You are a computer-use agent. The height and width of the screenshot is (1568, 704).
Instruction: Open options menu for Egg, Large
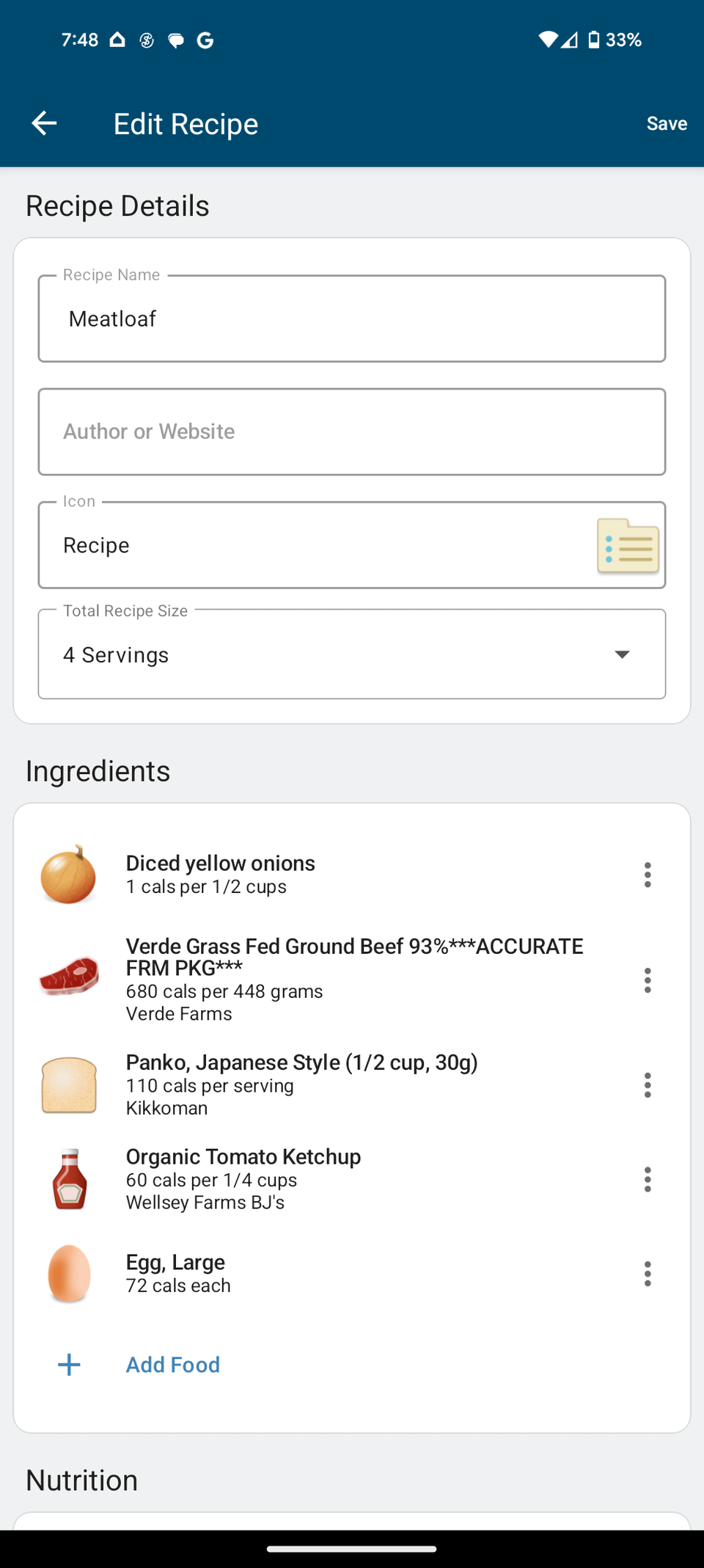point(648,1274)
